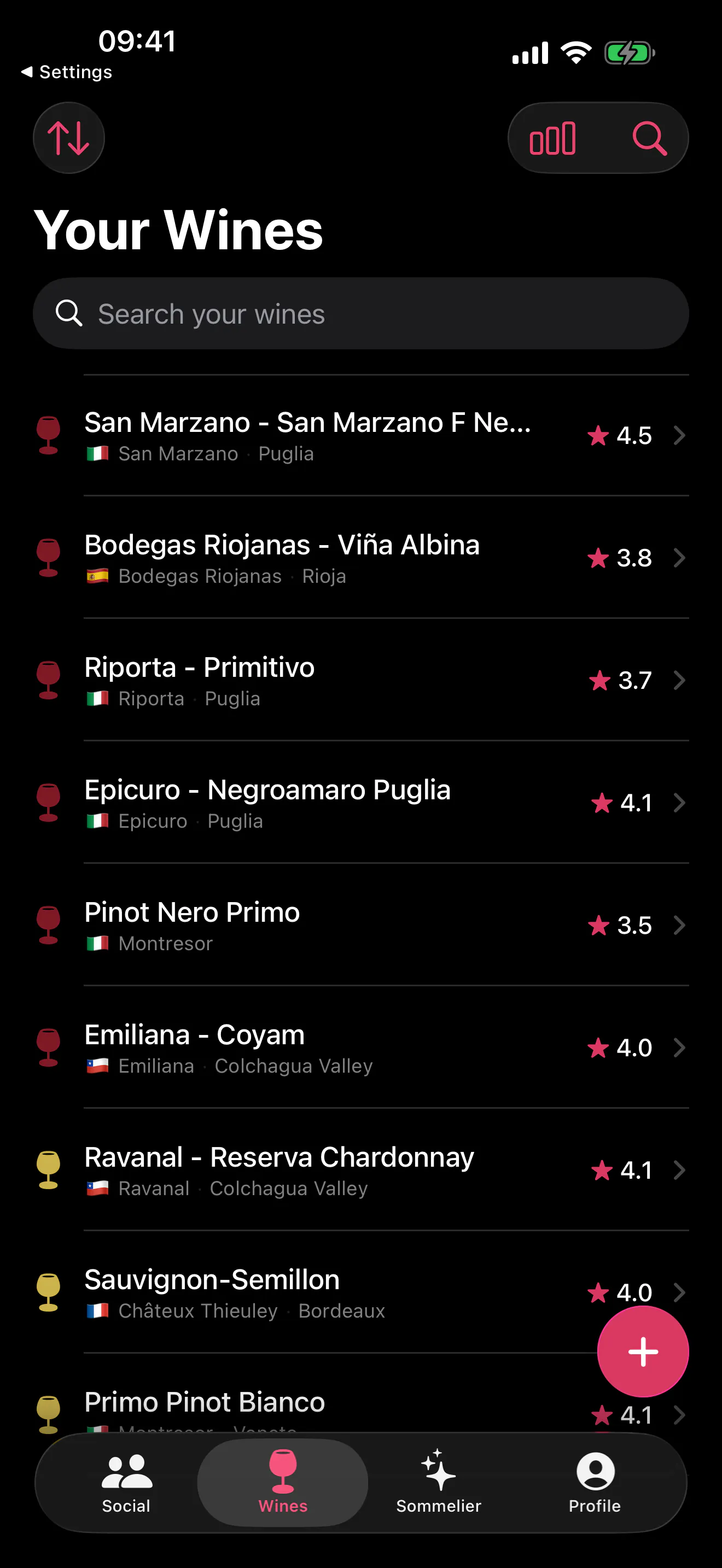
Task: Open Bodegas Riojanas - Viña Albina
Action: (361, 558)
